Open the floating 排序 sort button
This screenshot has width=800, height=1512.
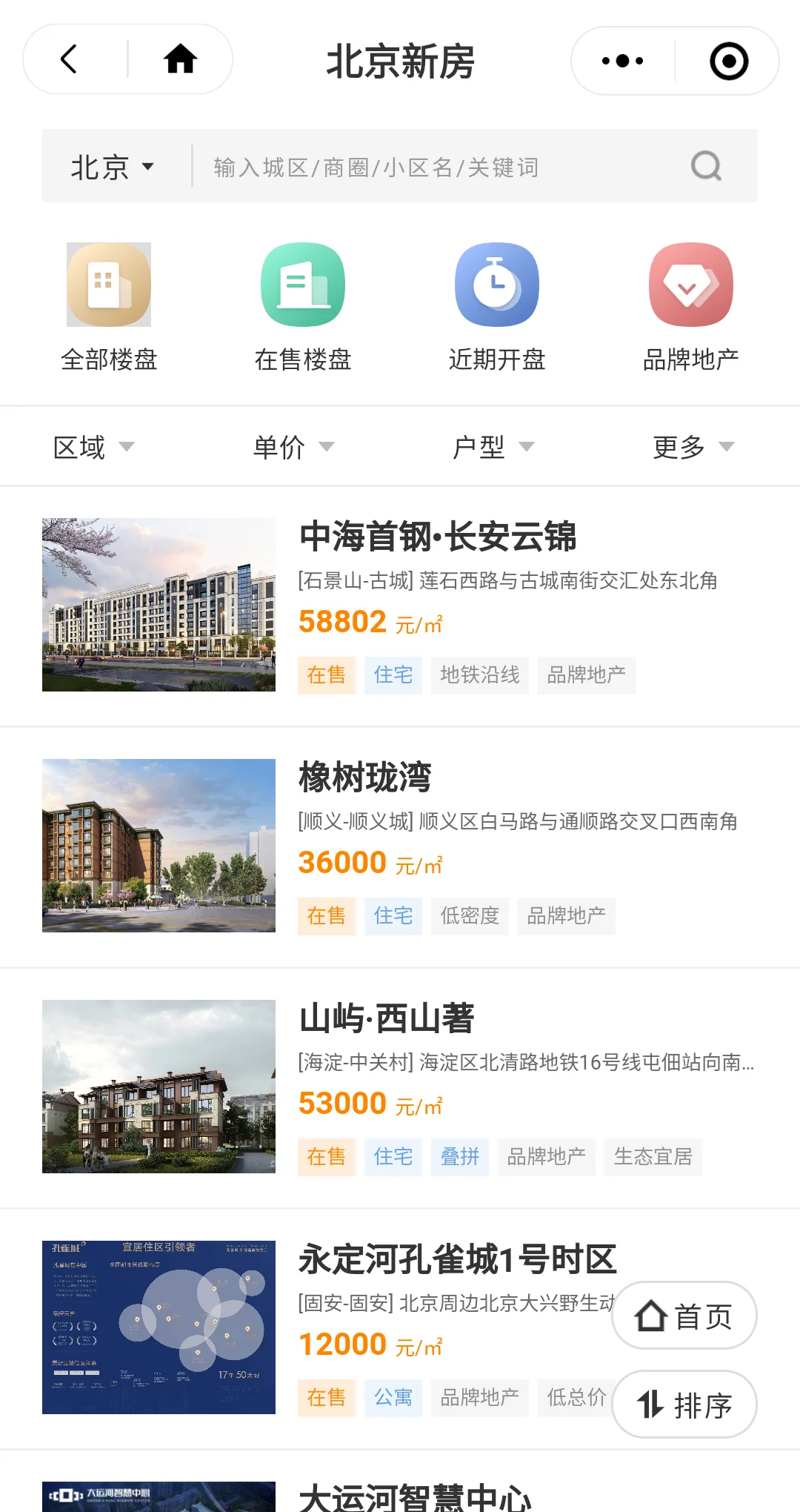[x=684, y=1405]
